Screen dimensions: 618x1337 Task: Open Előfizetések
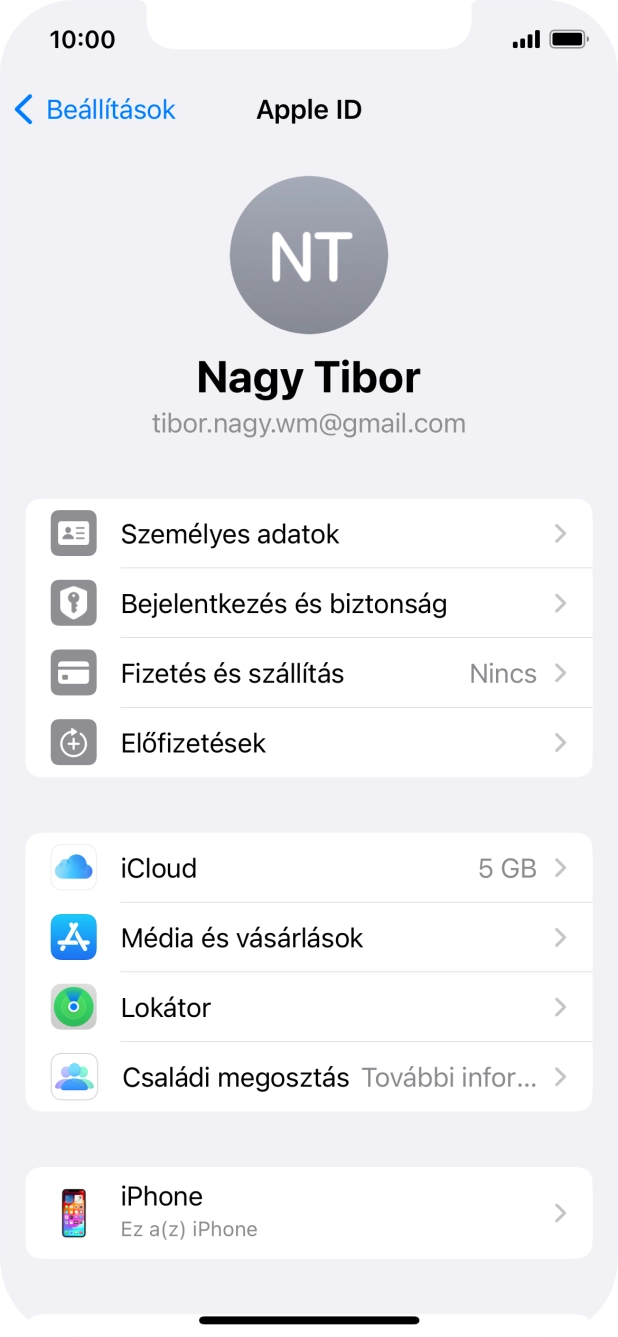click(x=309, y=743)
